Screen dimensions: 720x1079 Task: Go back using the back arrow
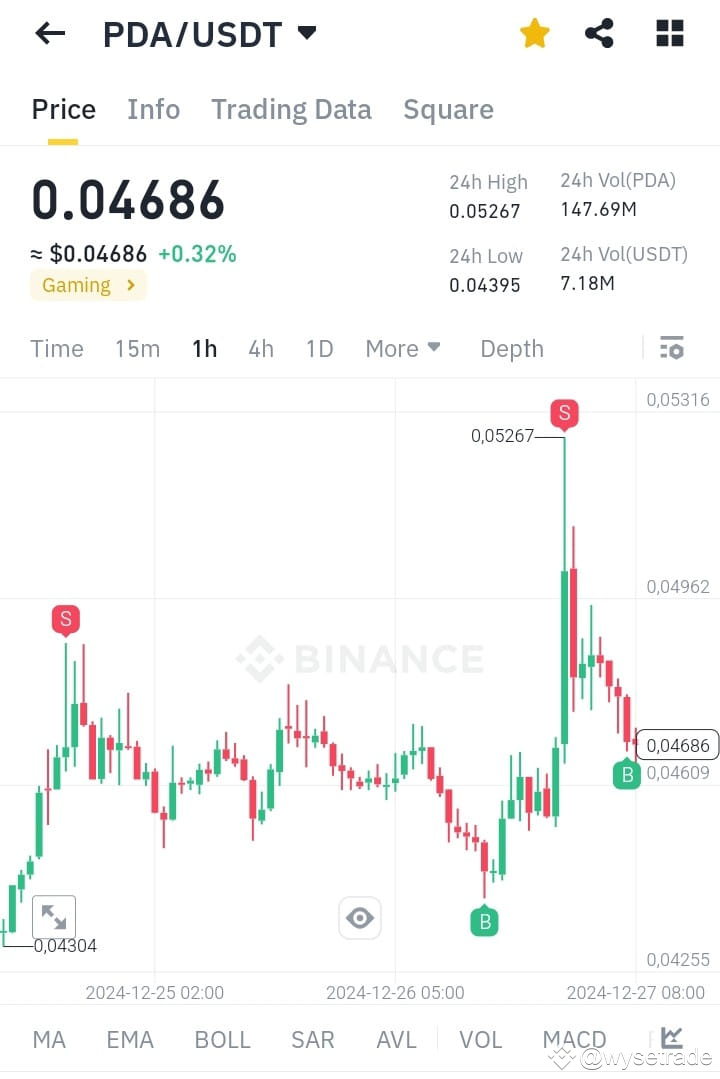click(49, 33)
